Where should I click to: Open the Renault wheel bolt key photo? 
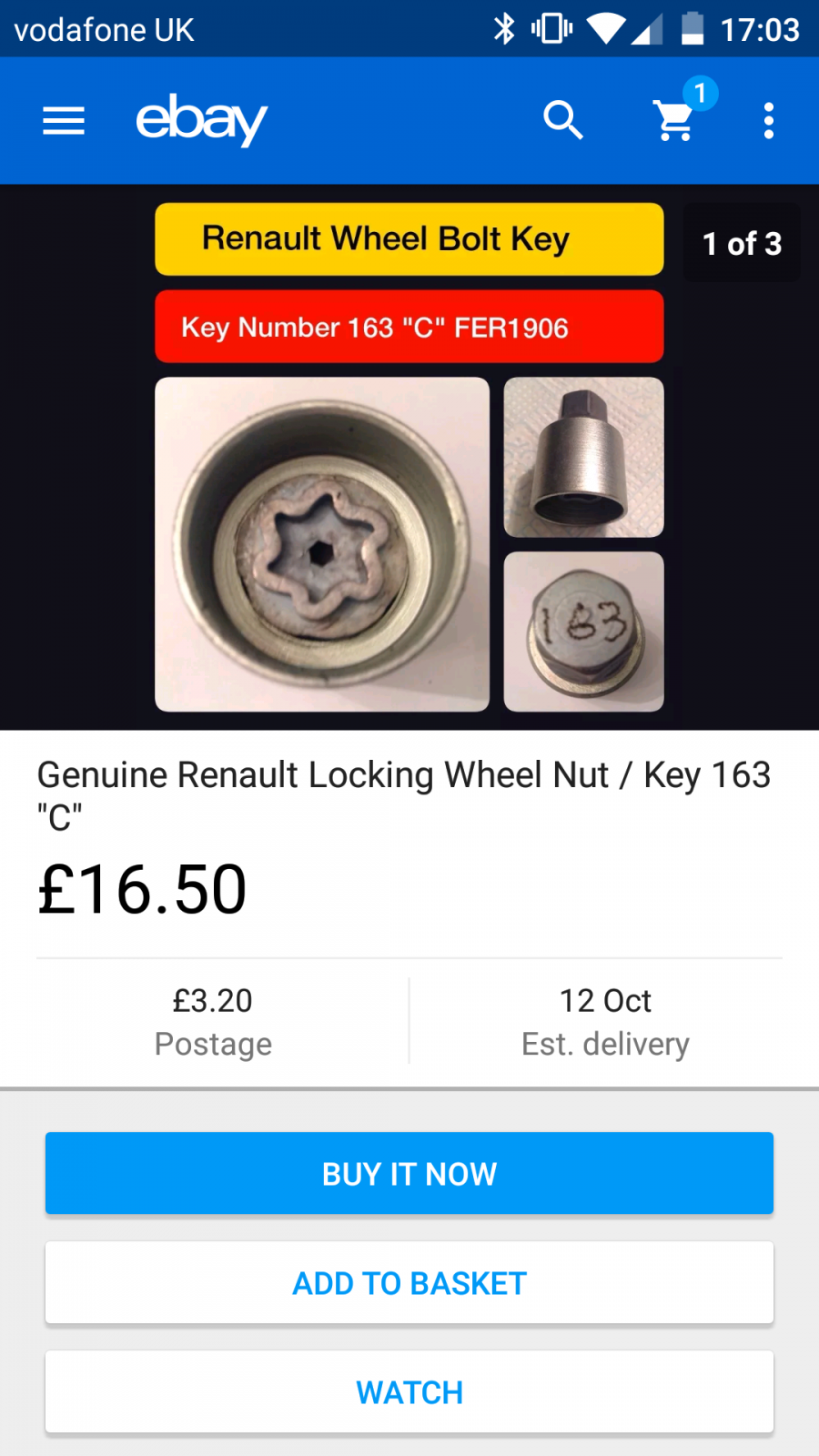pyautogui.click(x=409, y=457)
